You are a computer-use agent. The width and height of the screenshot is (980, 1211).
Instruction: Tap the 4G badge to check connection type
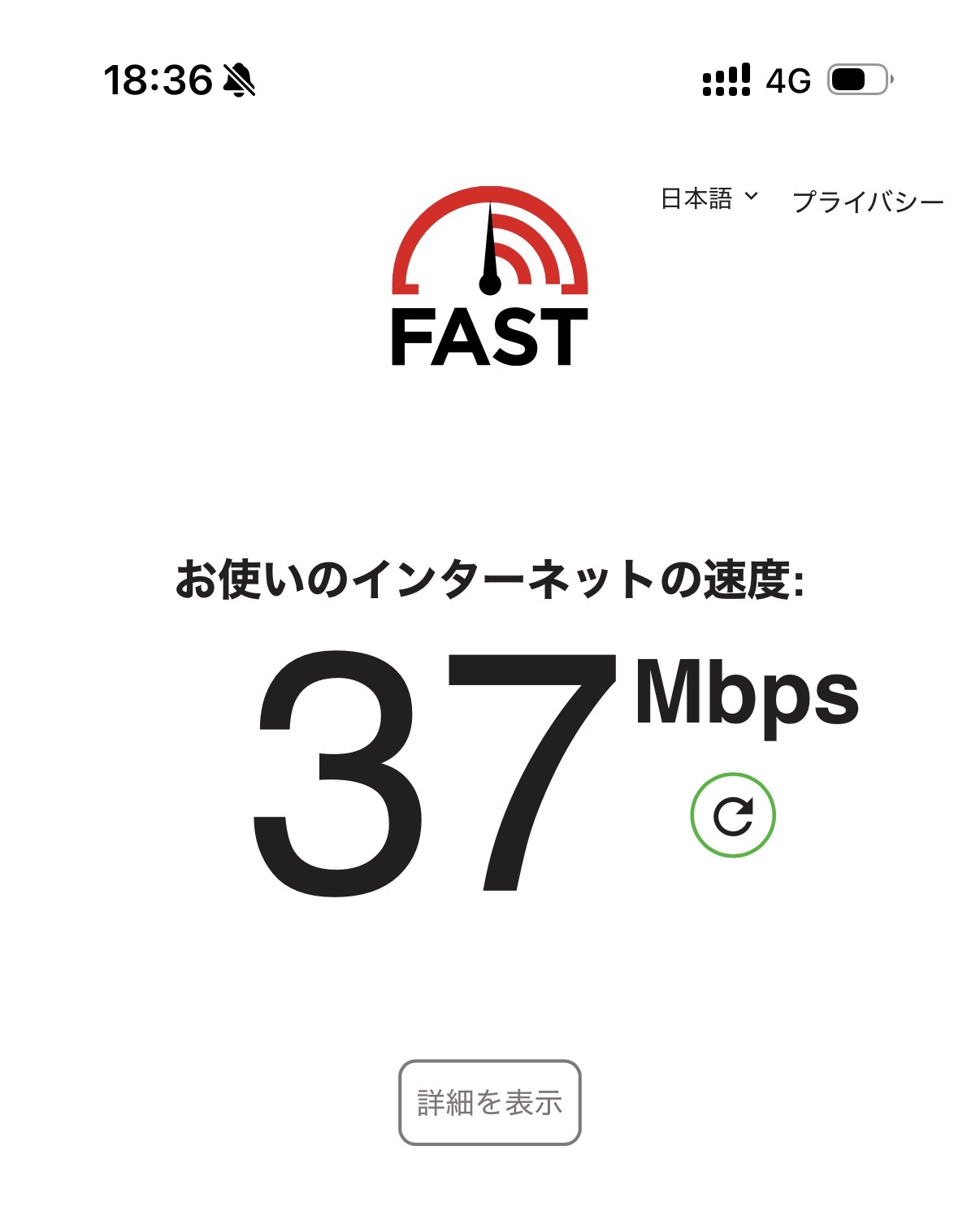pos(785,80)
